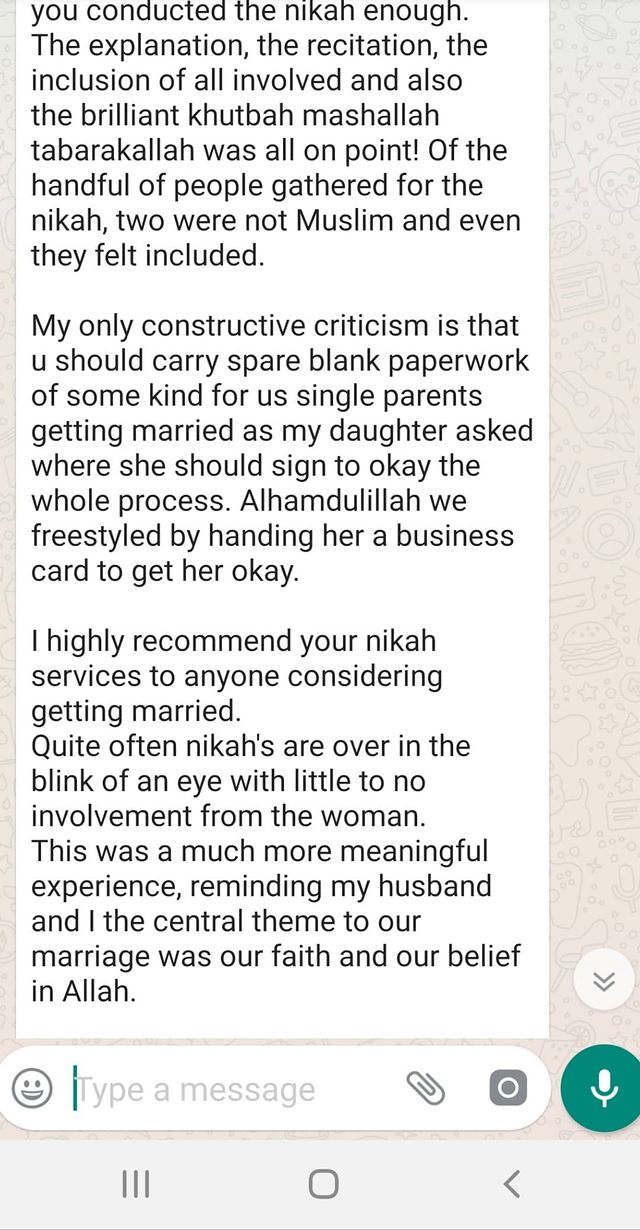
Task: Focus the Type a message field
Action: tap(230, 1089)
